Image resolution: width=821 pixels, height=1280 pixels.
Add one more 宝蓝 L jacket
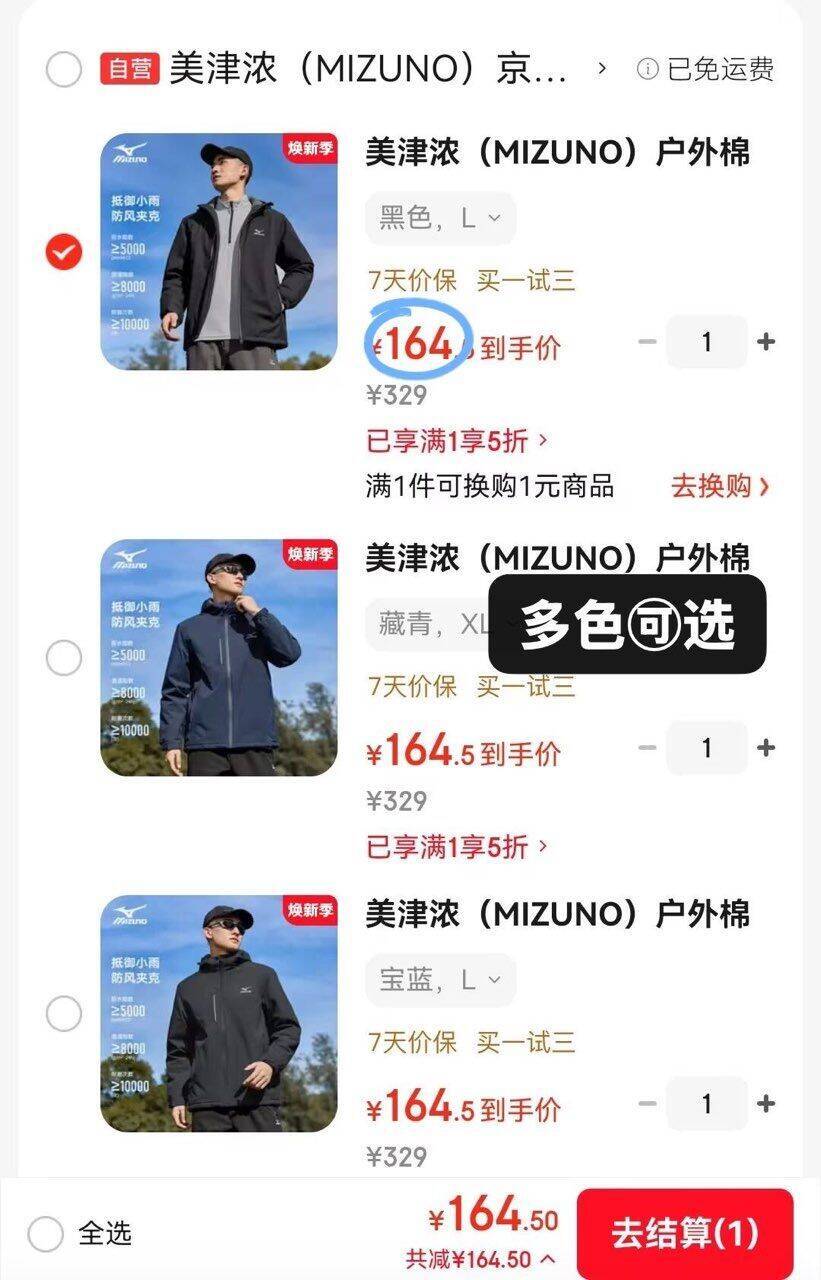[766, 1103]
